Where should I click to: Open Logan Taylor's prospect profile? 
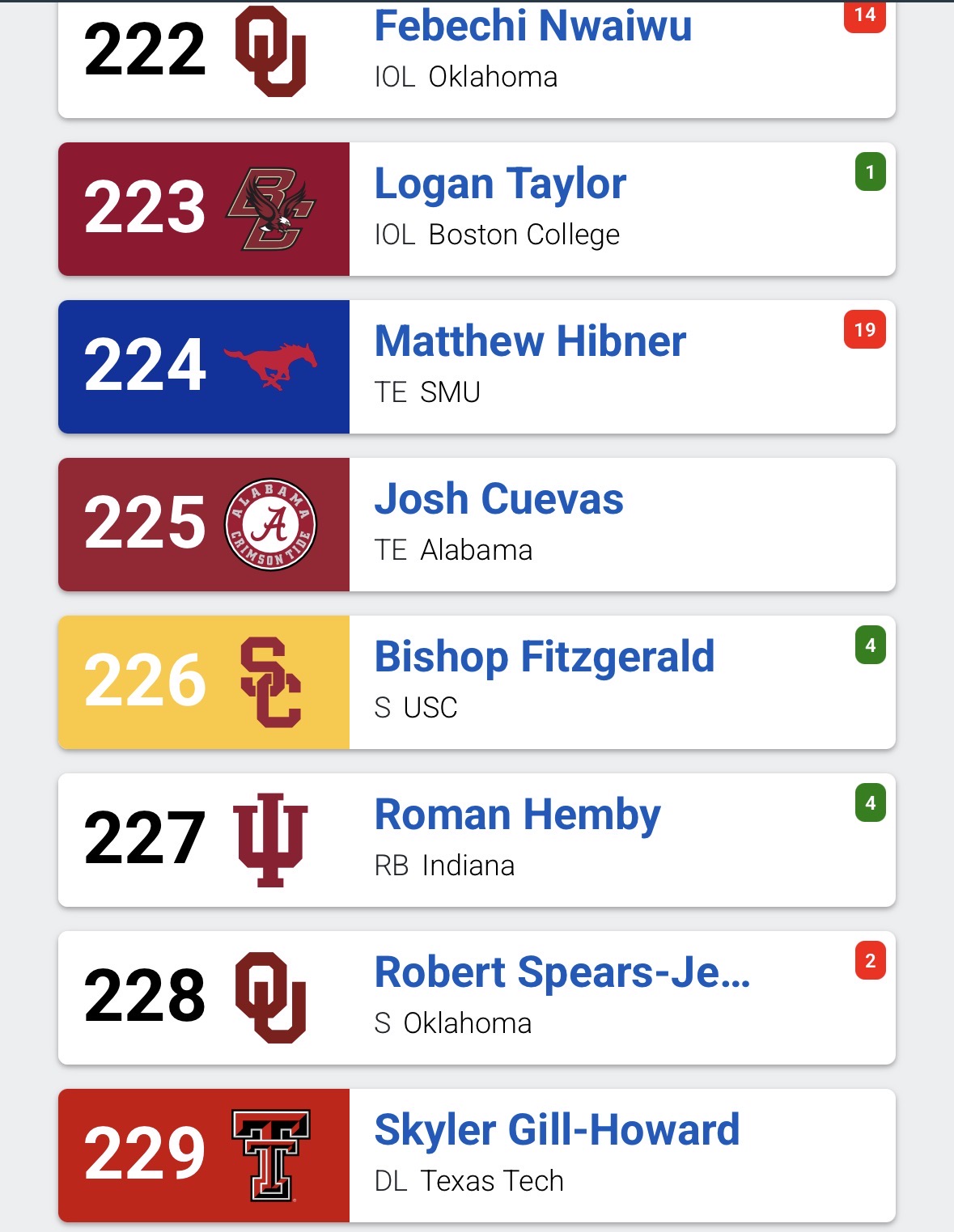(500, 184)
